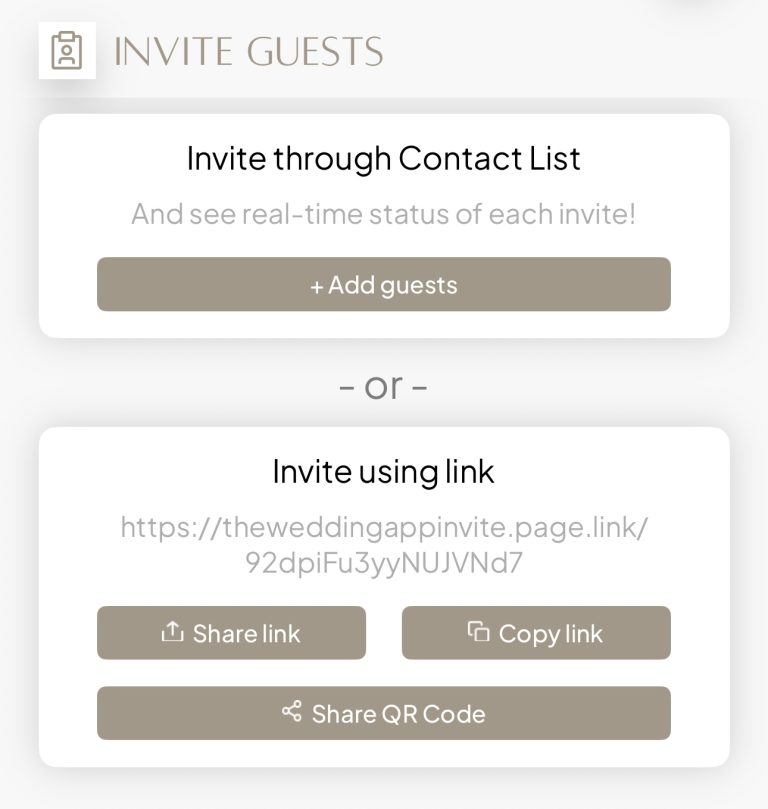
Task: Click the real-time status subtitle text
Action: [x=384, y=212]
